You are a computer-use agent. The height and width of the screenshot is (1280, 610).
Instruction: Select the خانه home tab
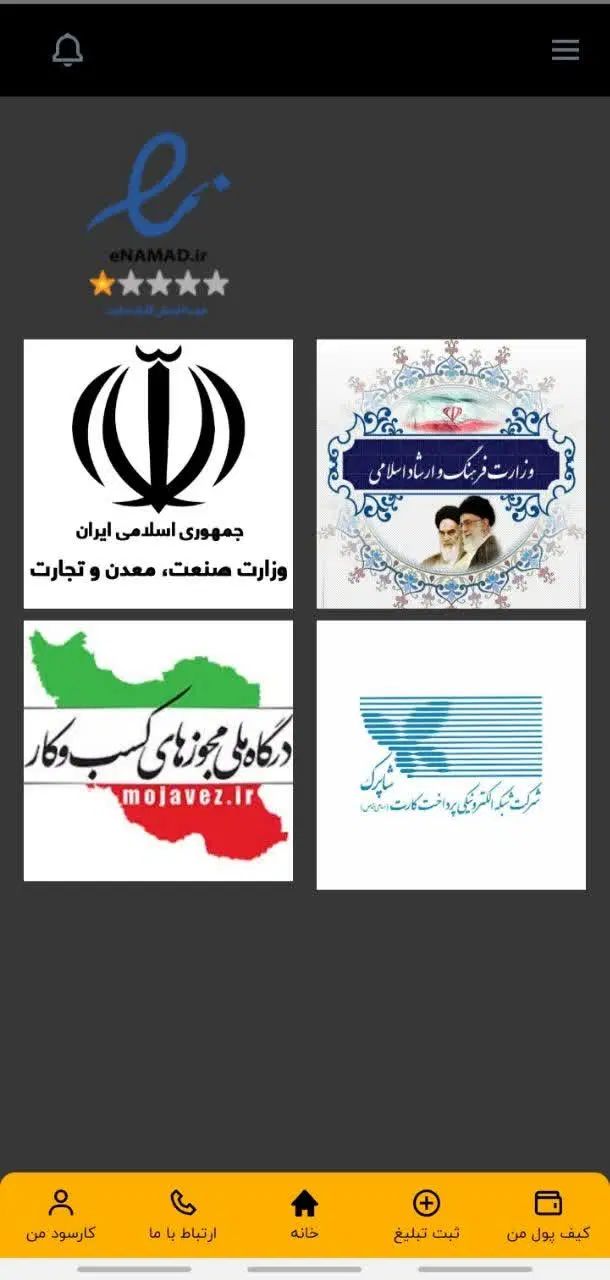(x=304, y=1215)
